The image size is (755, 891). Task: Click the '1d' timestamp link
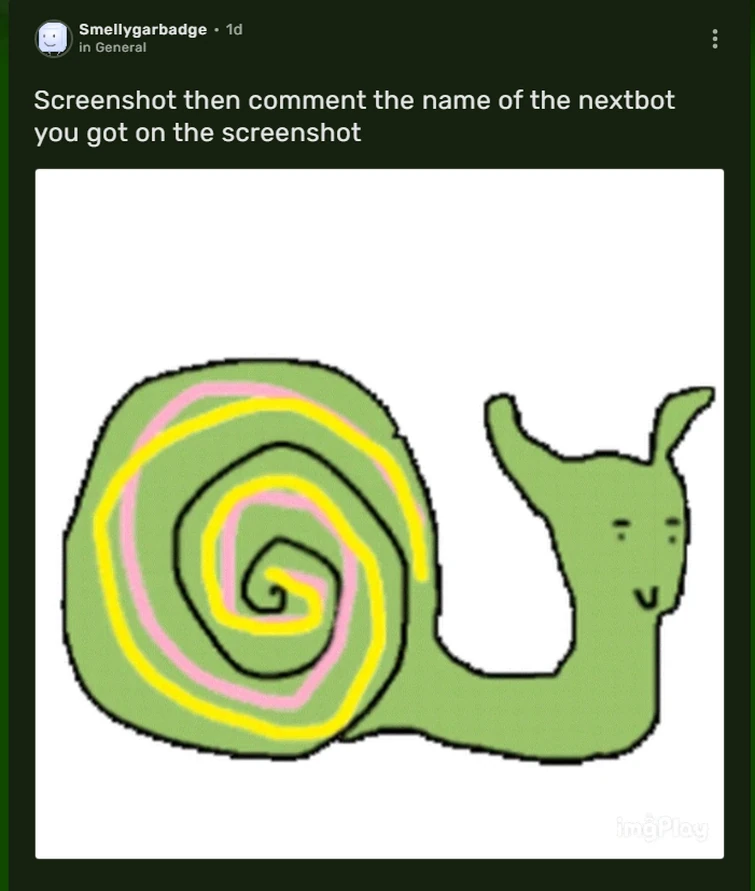[x=233, y=29]
